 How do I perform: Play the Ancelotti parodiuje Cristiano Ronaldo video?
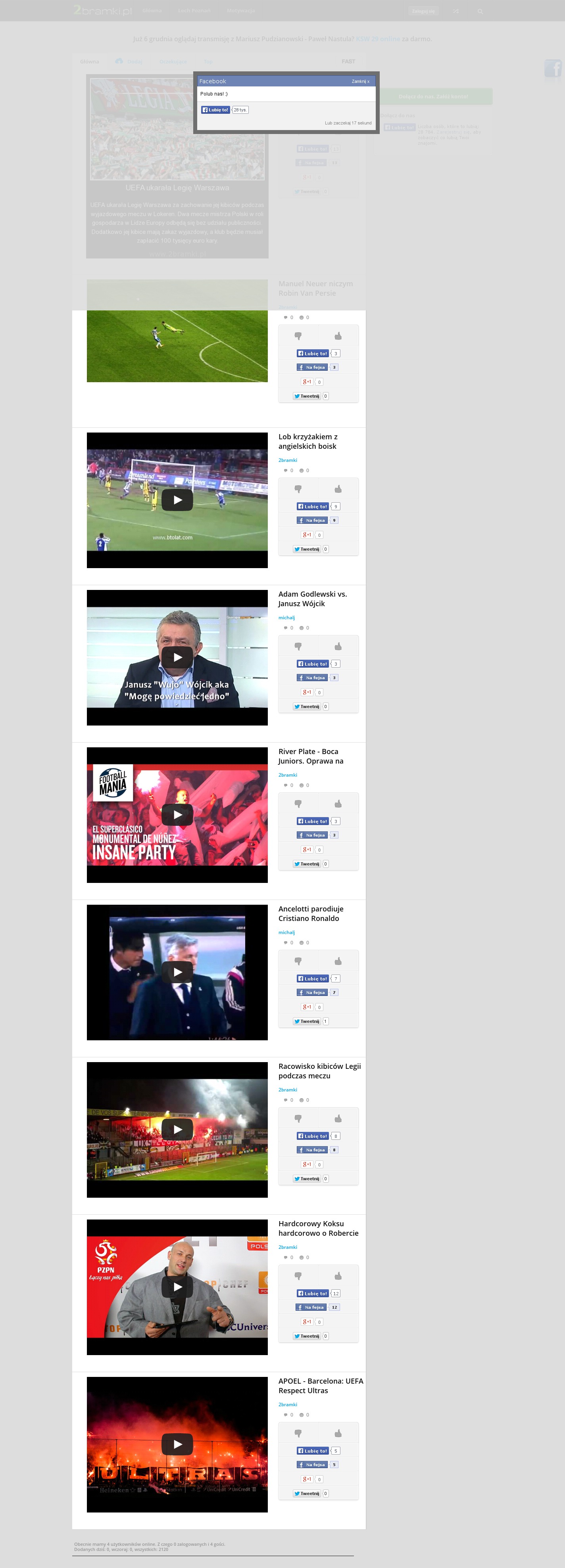[x=177, y=972]
